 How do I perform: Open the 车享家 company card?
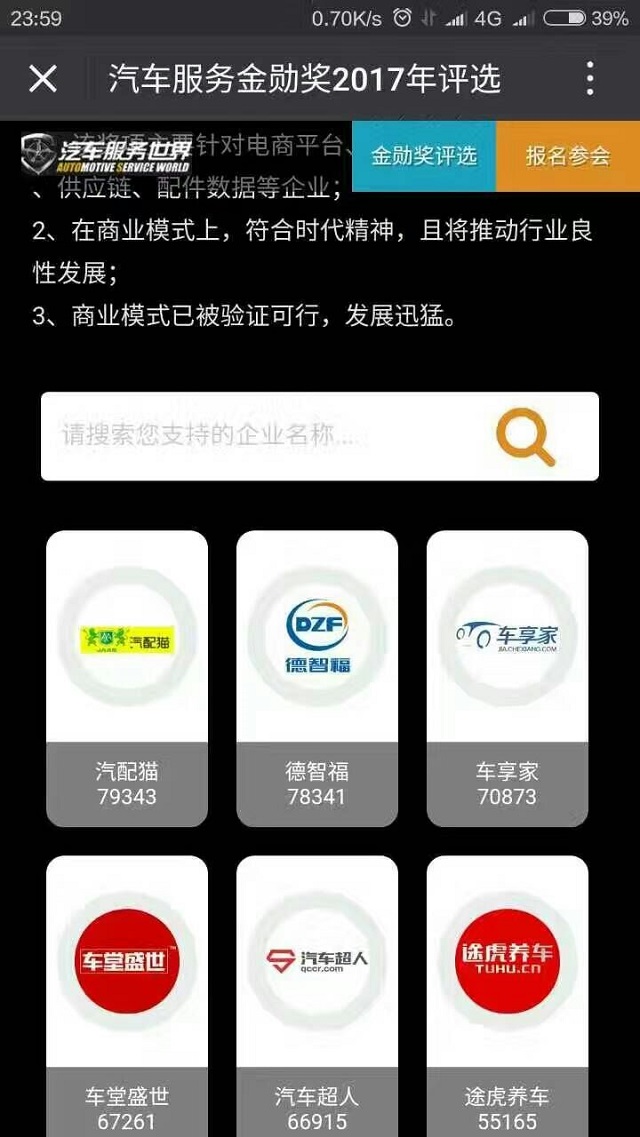coord(507,678)
